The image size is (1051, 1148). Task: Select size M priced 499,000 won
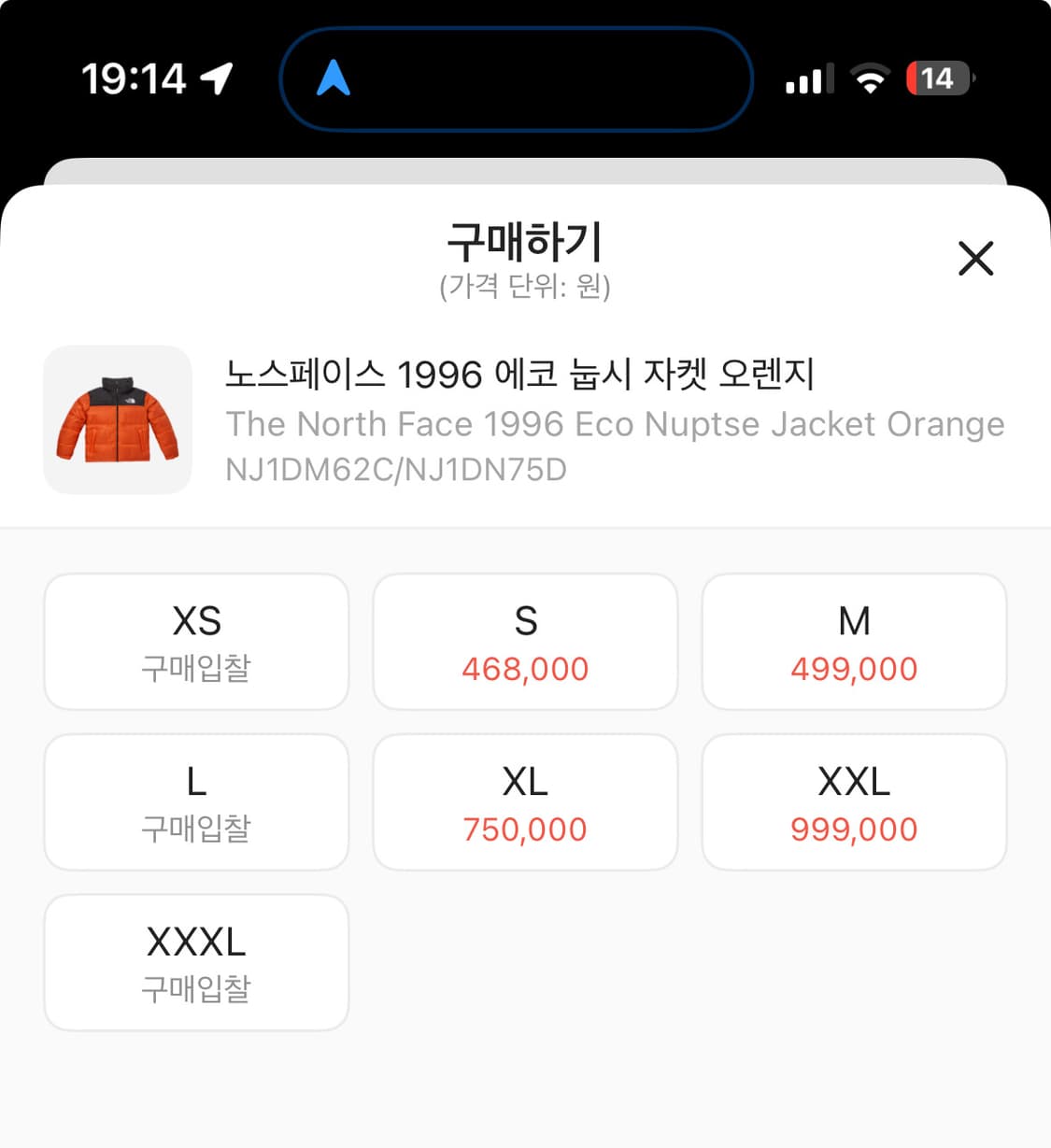click(x=854, y=641)
